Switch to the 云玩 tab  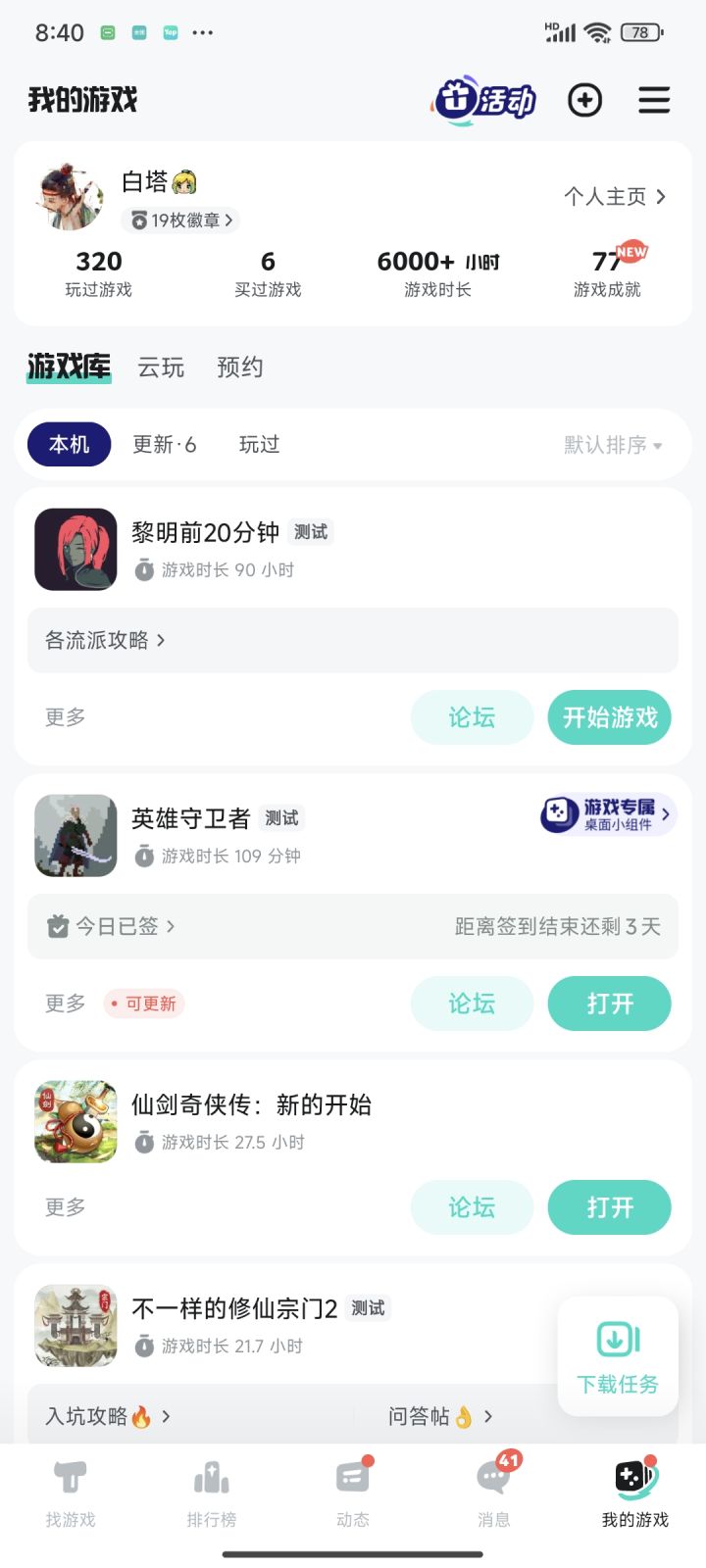[x=160, y=367]
